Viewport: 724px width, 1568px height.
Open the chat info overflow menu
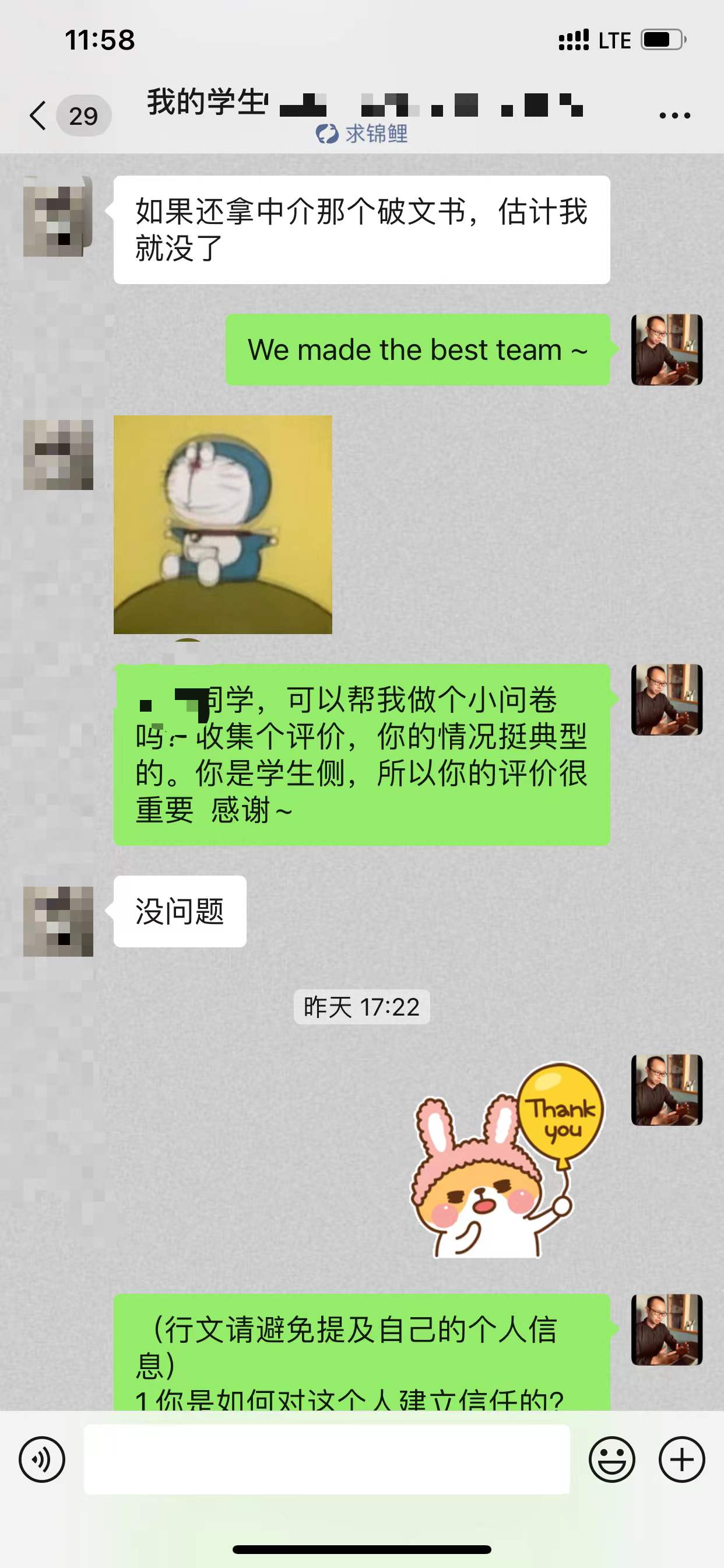click(674, 115)
